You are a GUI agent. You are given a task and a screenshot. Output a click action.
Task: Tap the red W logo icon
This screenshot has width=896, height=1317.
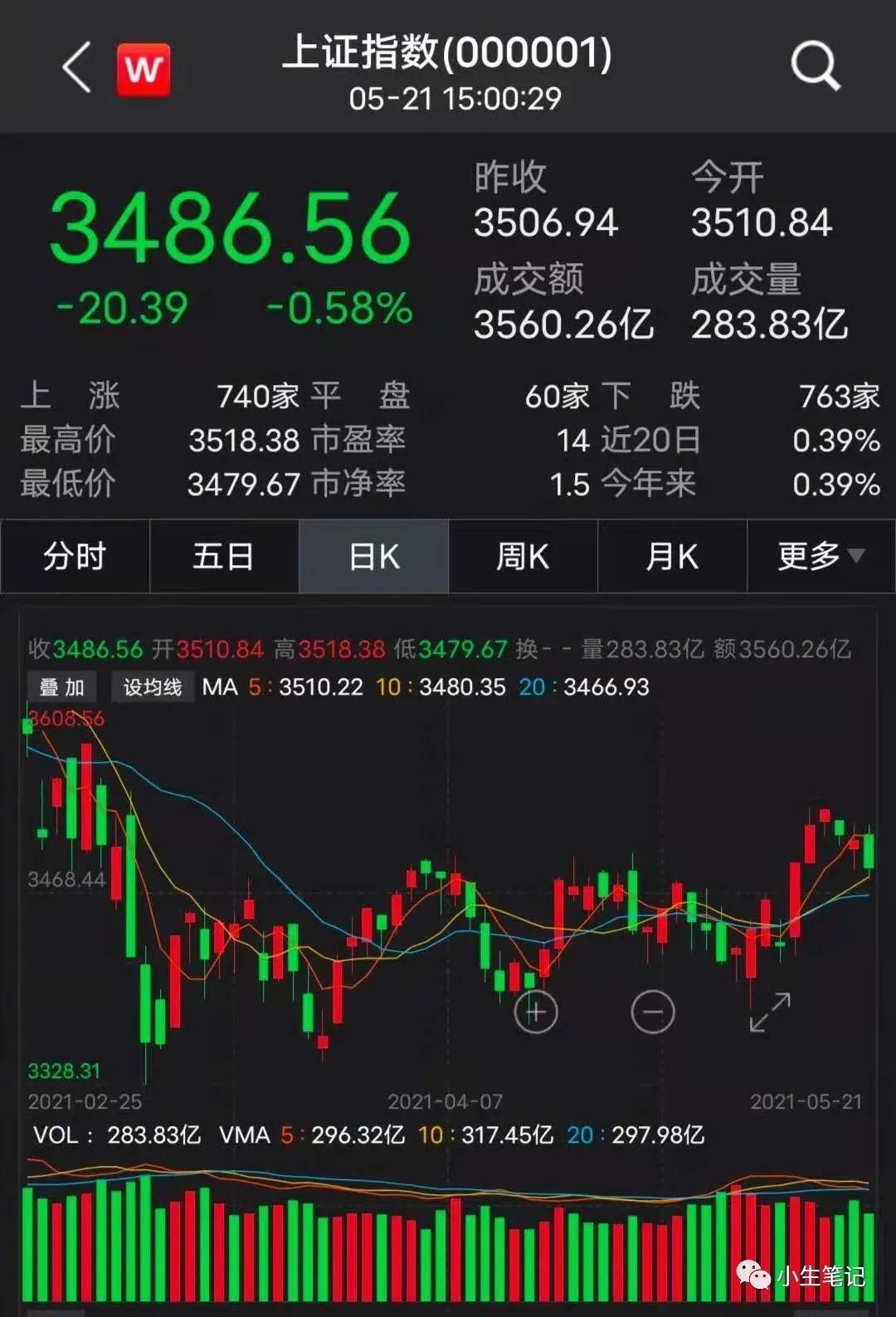click(x=144, y=69)
